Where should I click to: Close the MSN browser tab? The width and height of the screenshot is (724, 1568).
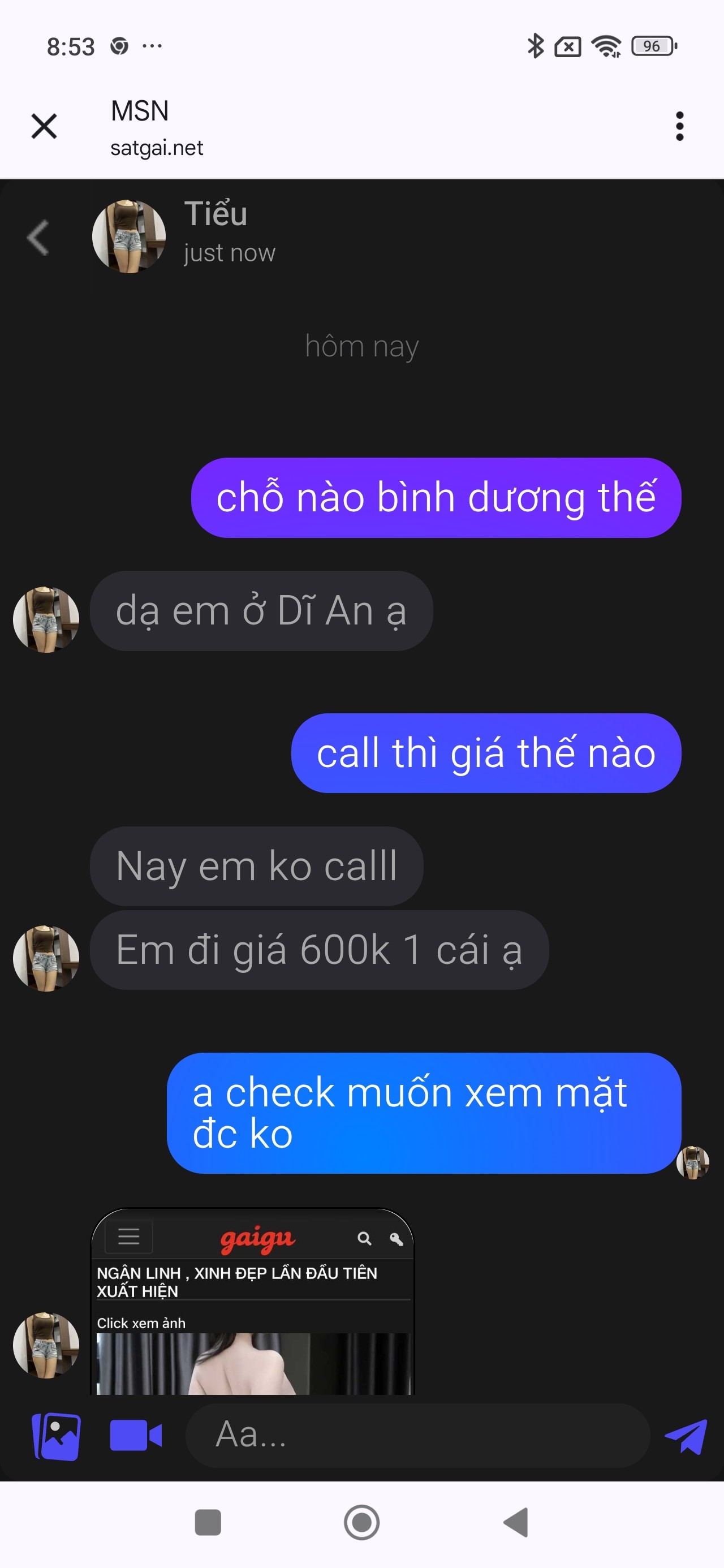(x=44, y=127)
